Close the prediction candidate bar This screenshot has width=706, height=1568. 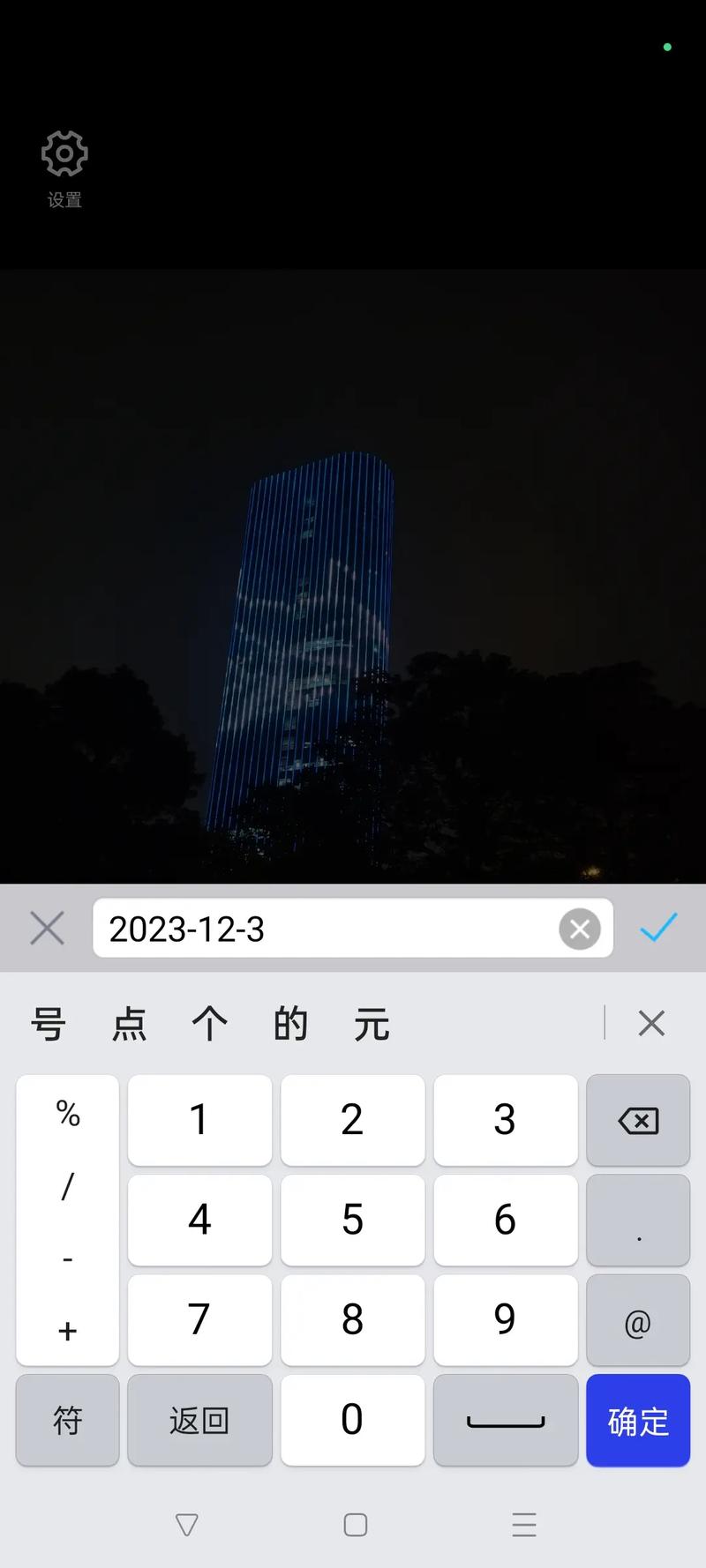(651, 1023)
